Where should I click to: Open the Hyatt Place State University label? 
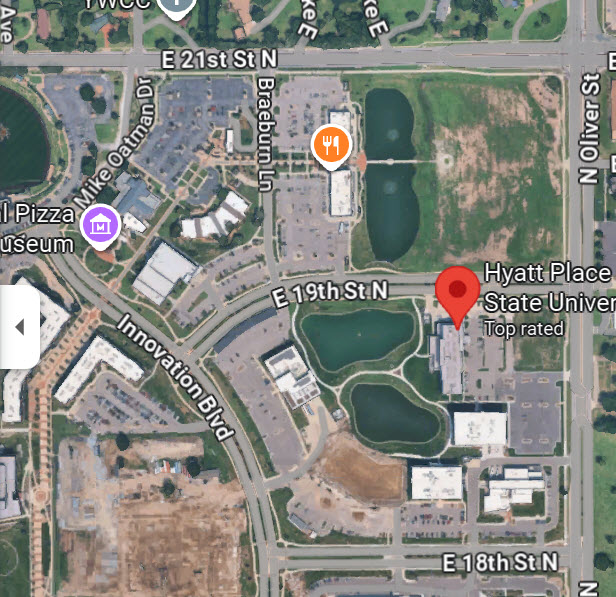(548, 288)
